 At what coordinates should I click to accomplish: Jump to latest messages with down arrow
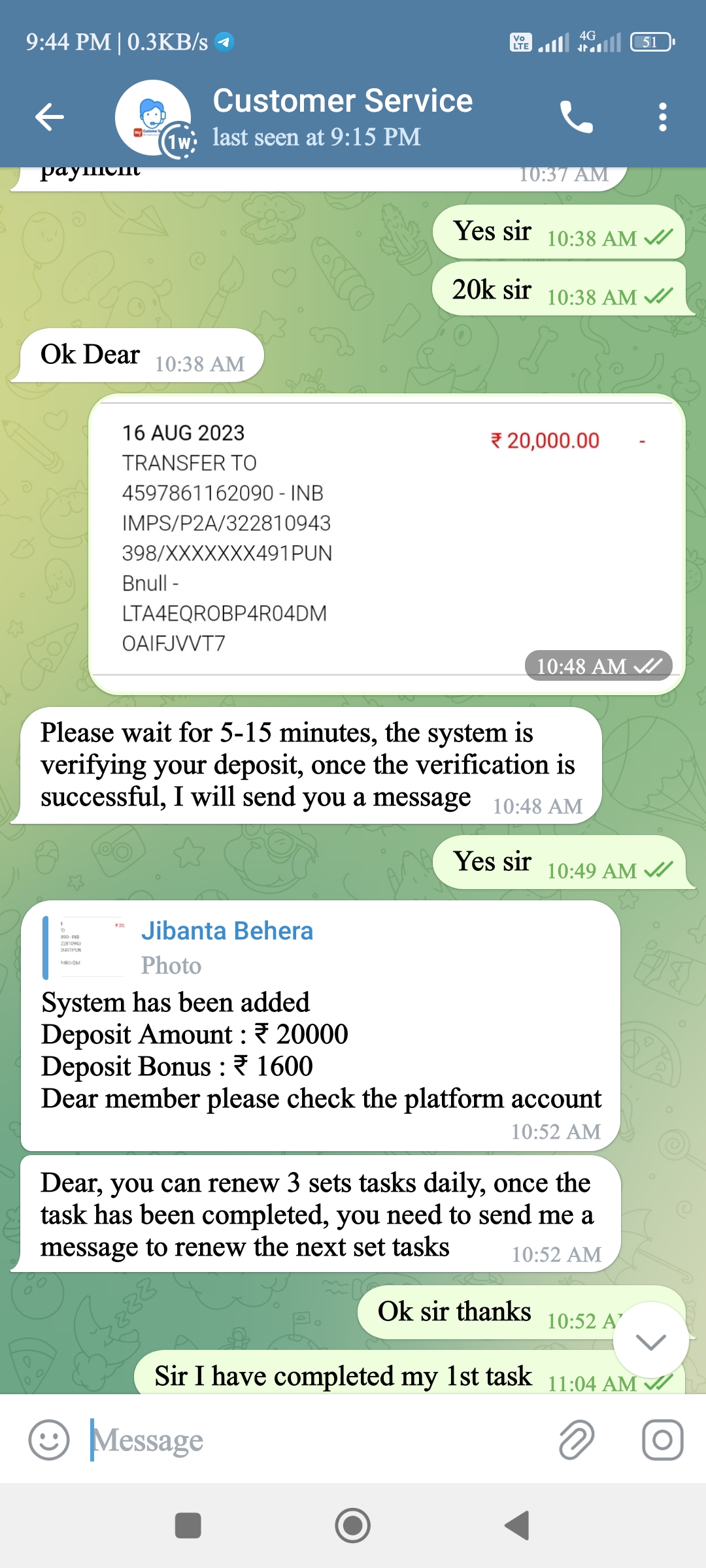(650, 1342)
